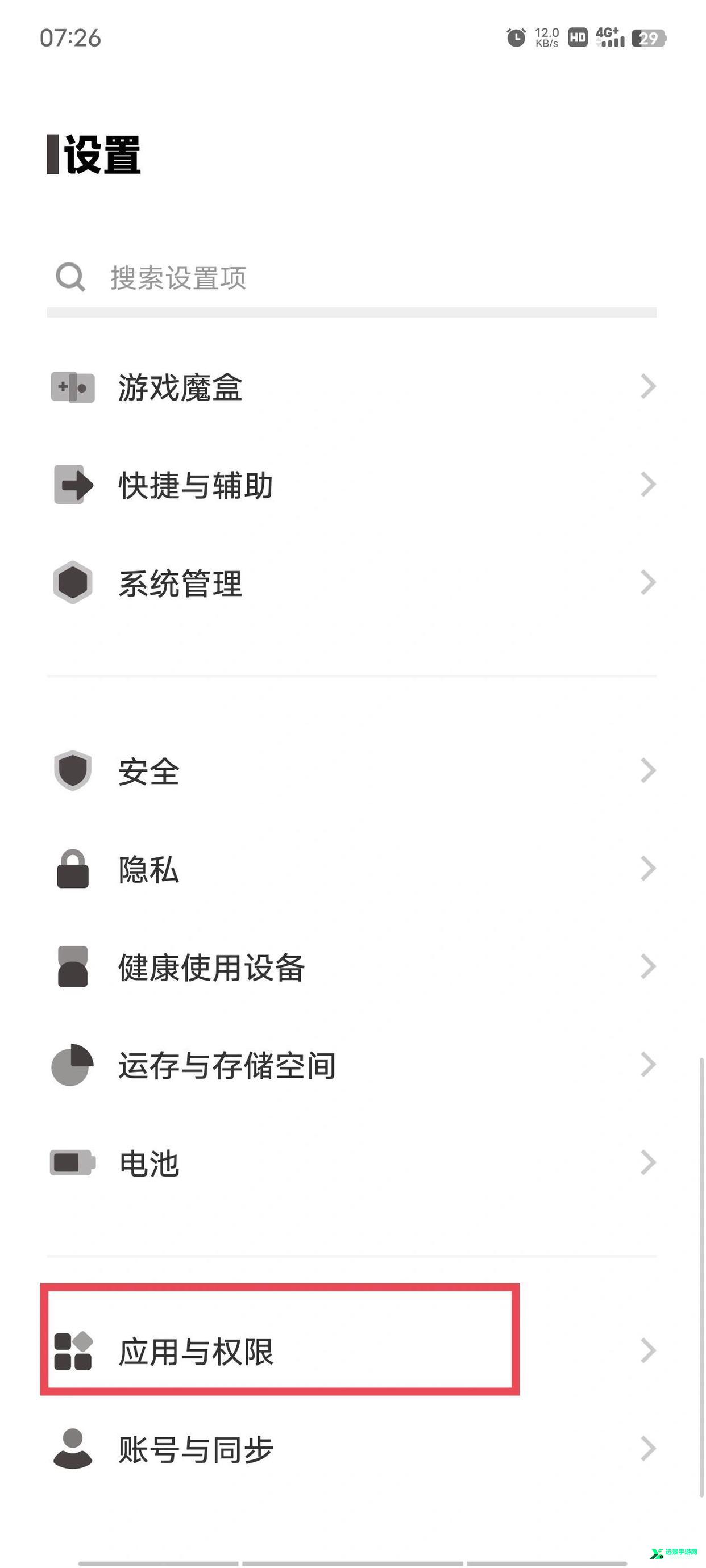Viewport: 706px width, 1568px height.
Task: Select the 安全 option
Action: 351,772
